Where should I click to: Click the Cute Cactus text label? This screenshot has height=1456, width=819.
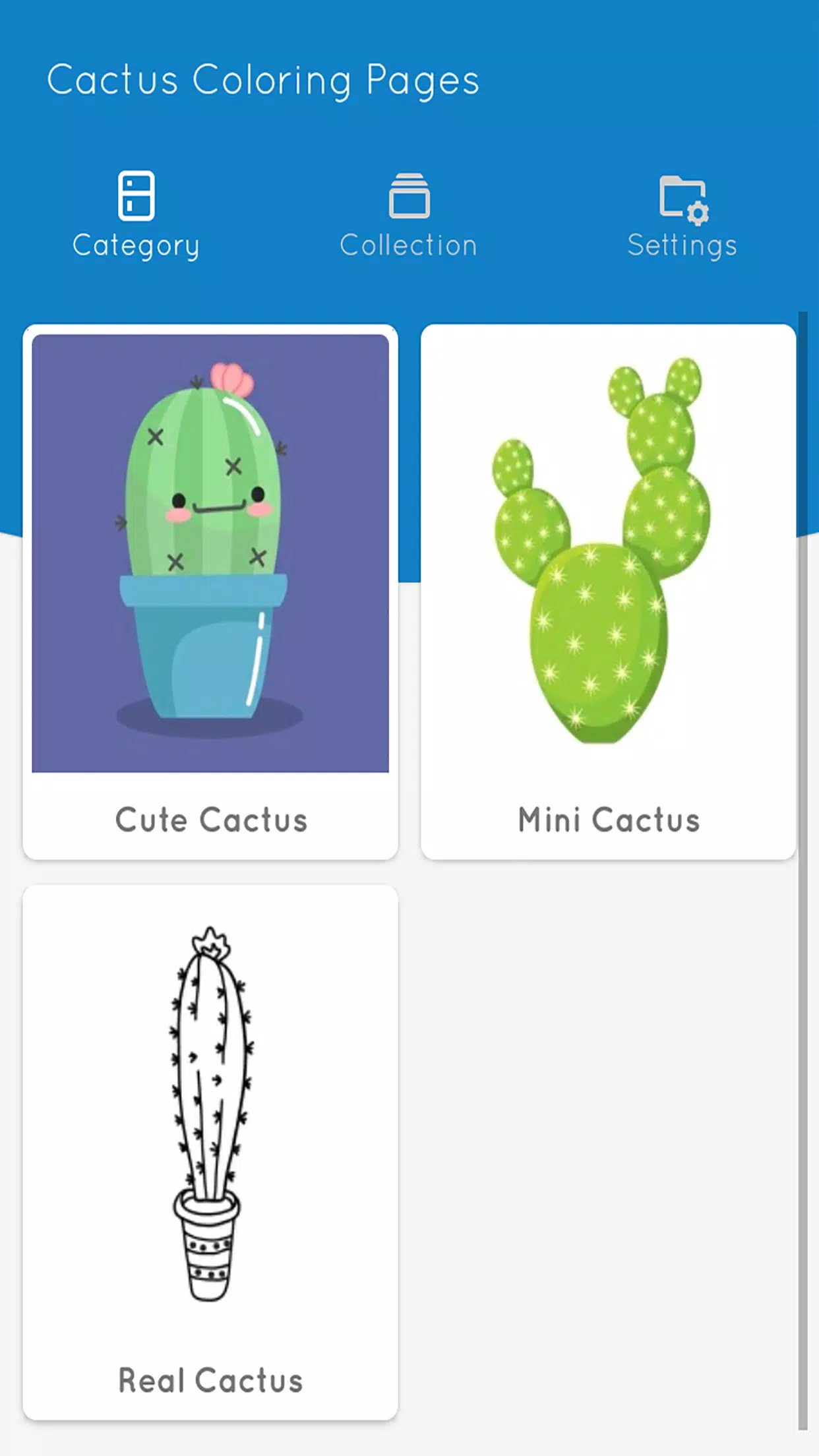211,820
